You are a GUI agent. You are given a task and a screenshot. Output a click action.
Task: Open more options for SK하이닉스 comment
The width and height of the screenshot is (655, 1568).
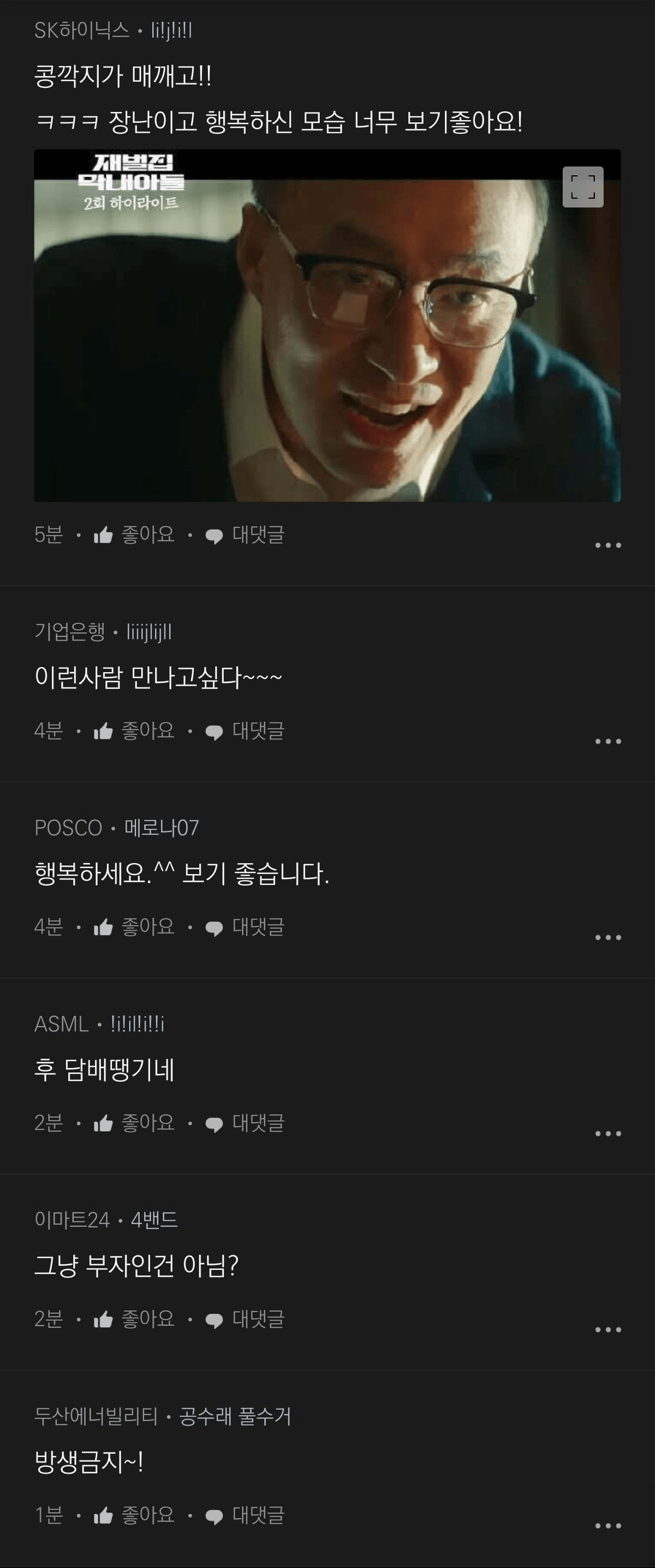608,545
